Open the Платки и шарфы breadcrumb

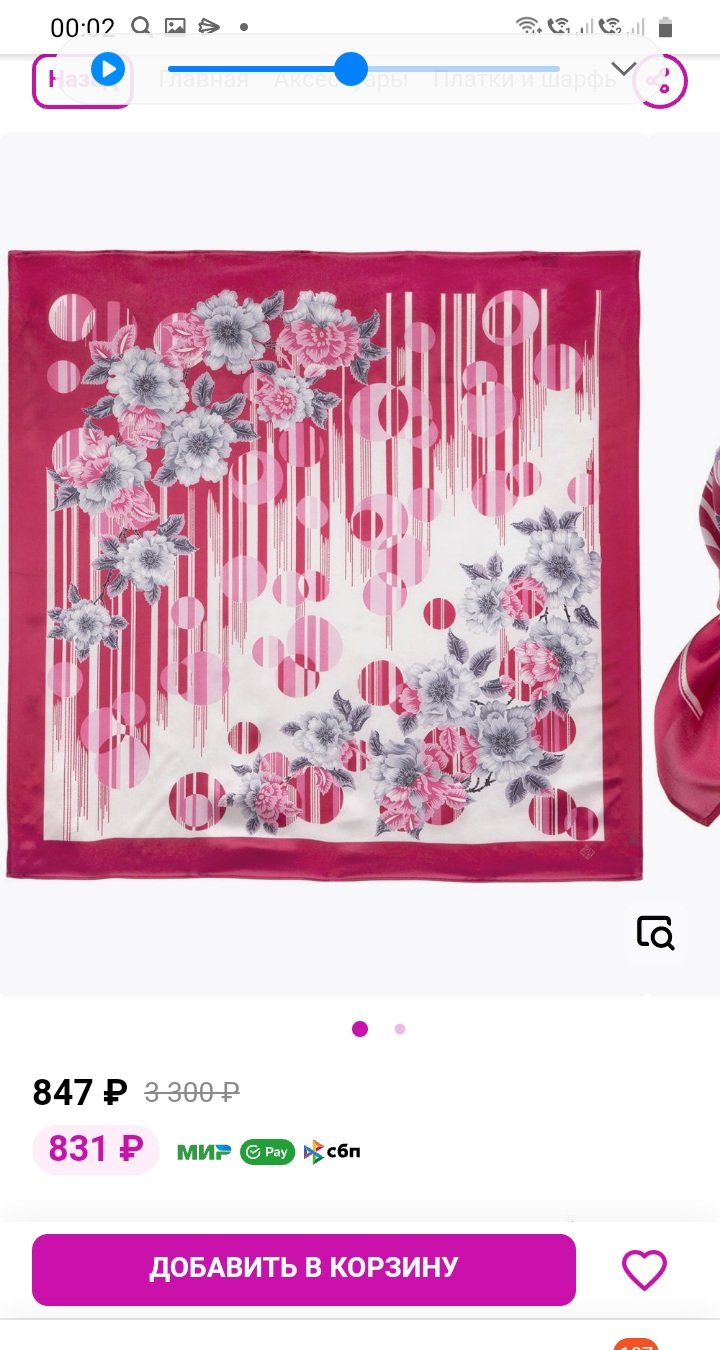click(525, 80)
